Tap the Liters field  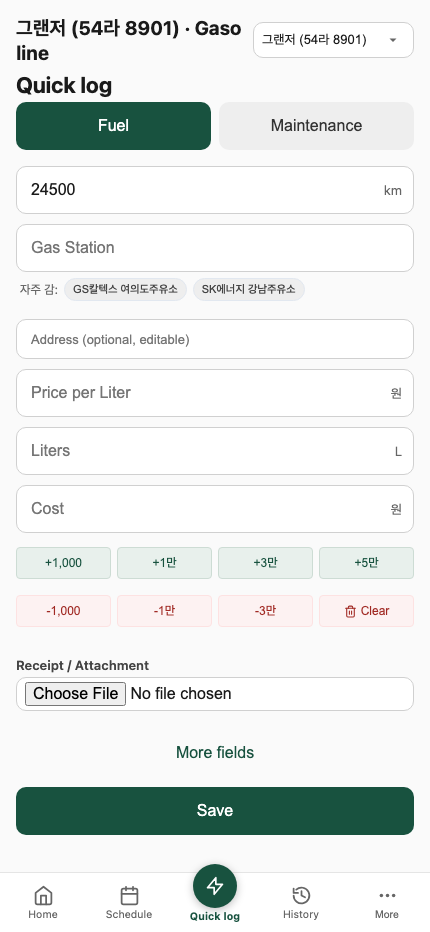[x=215, y=451]
